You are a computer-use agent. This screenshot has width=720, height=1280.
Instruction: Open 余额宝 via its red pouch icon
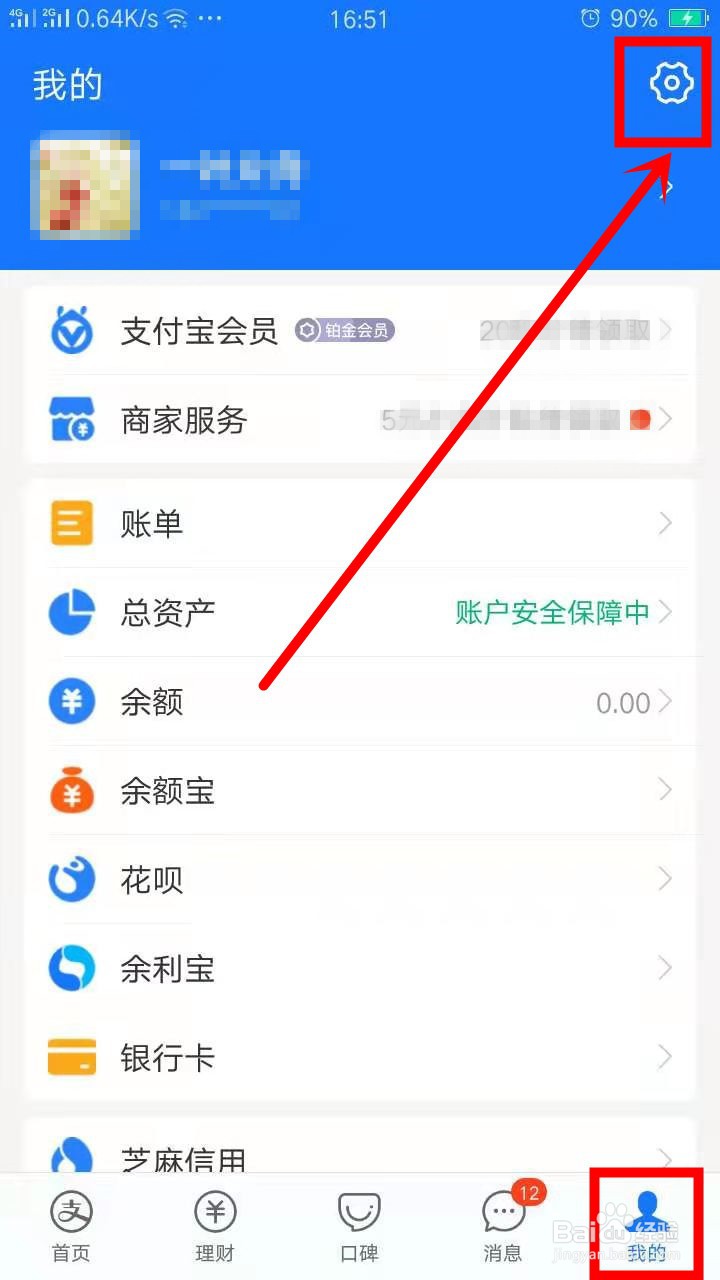(70, 790)
